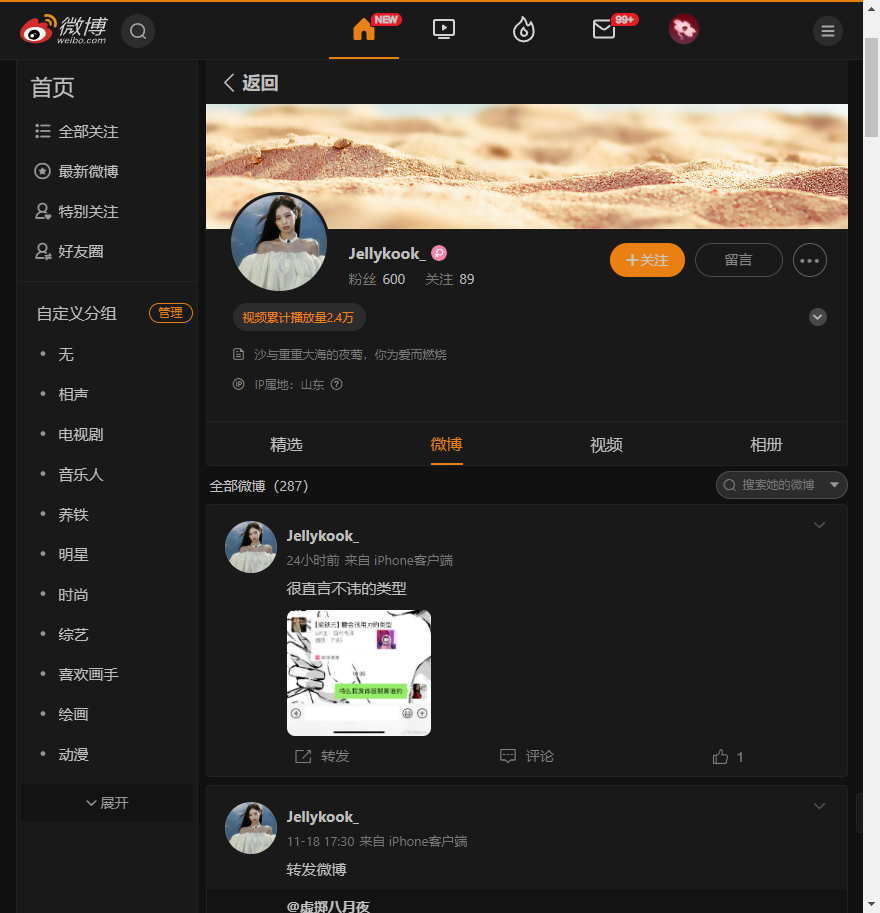
Task: Open the hamburger menu button
Action: point(827,31)
